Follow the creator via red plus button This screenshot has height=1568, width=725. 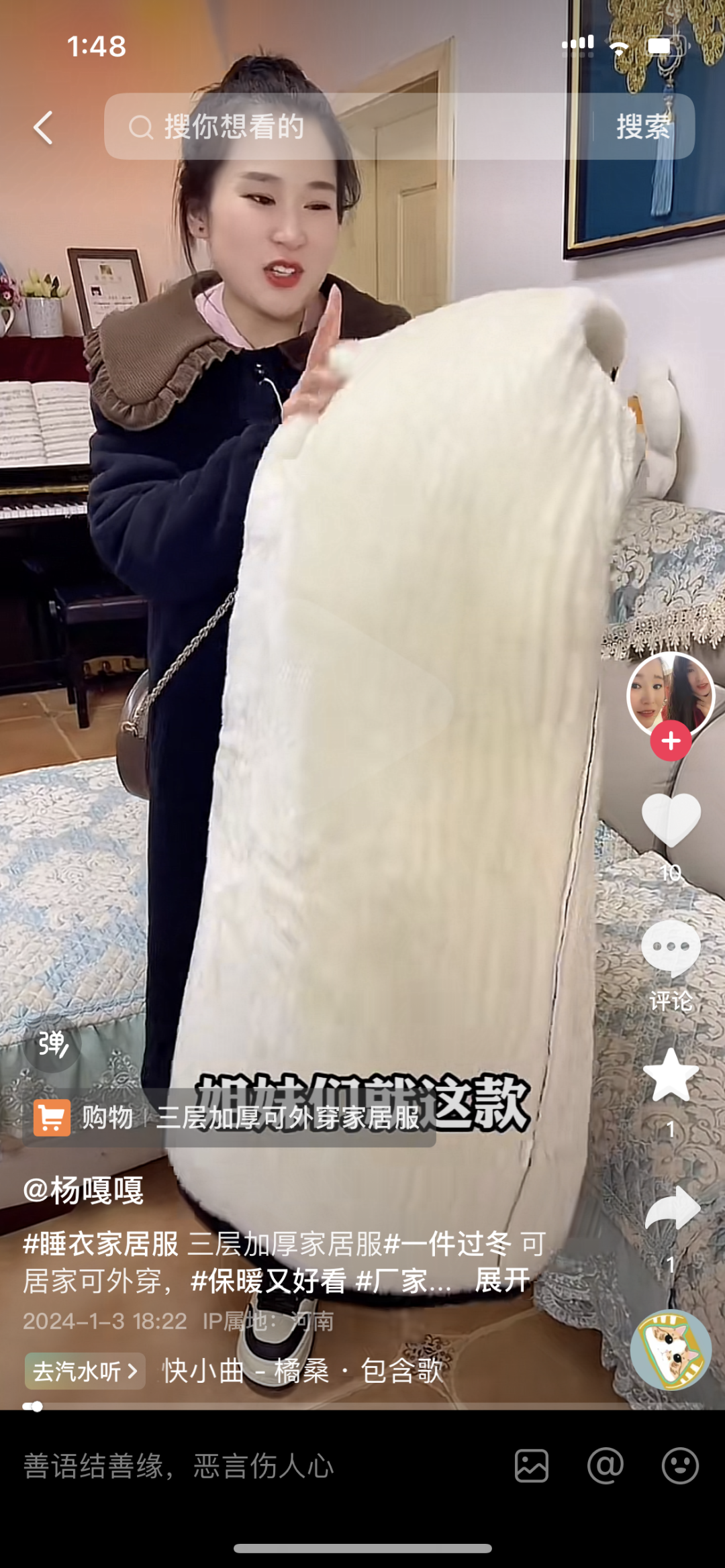point(671,741)
